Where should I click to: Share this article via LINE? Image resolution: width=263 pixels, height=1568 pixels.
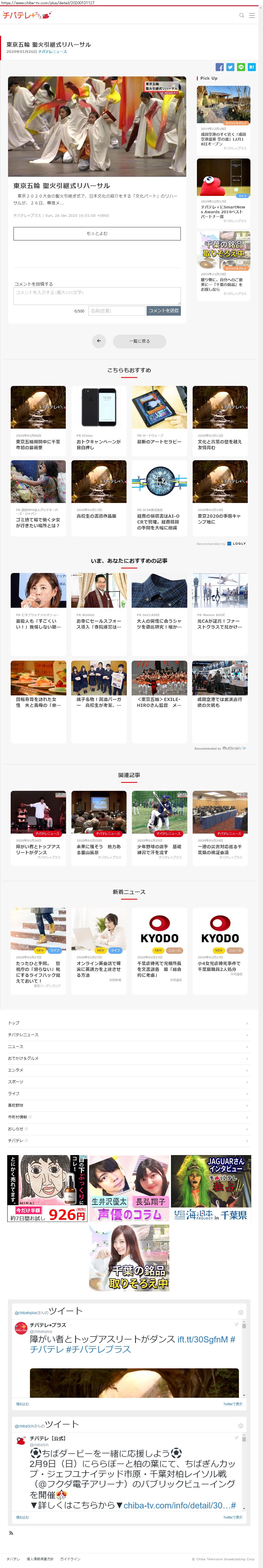point(241,67)
